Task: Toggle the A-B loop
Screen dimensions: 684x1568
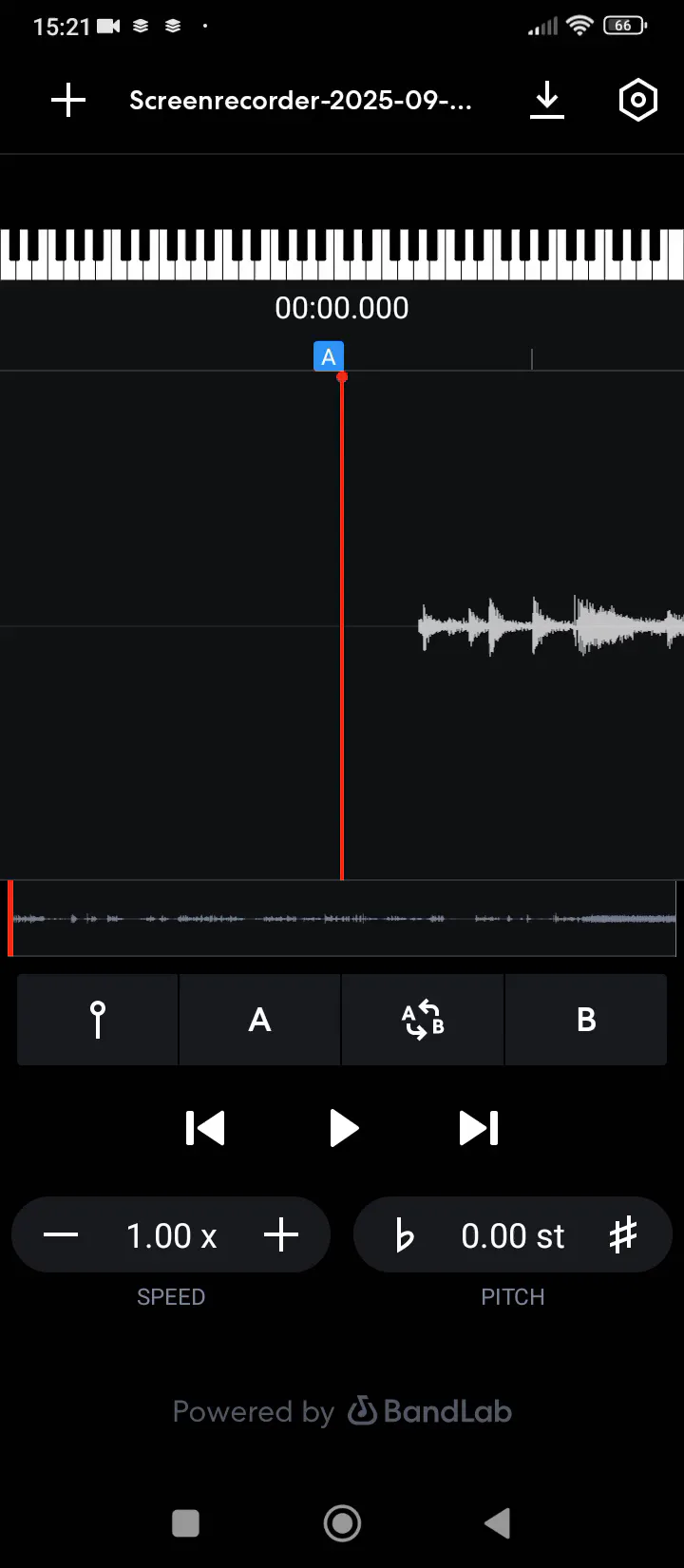Action: click(423, 1020)
